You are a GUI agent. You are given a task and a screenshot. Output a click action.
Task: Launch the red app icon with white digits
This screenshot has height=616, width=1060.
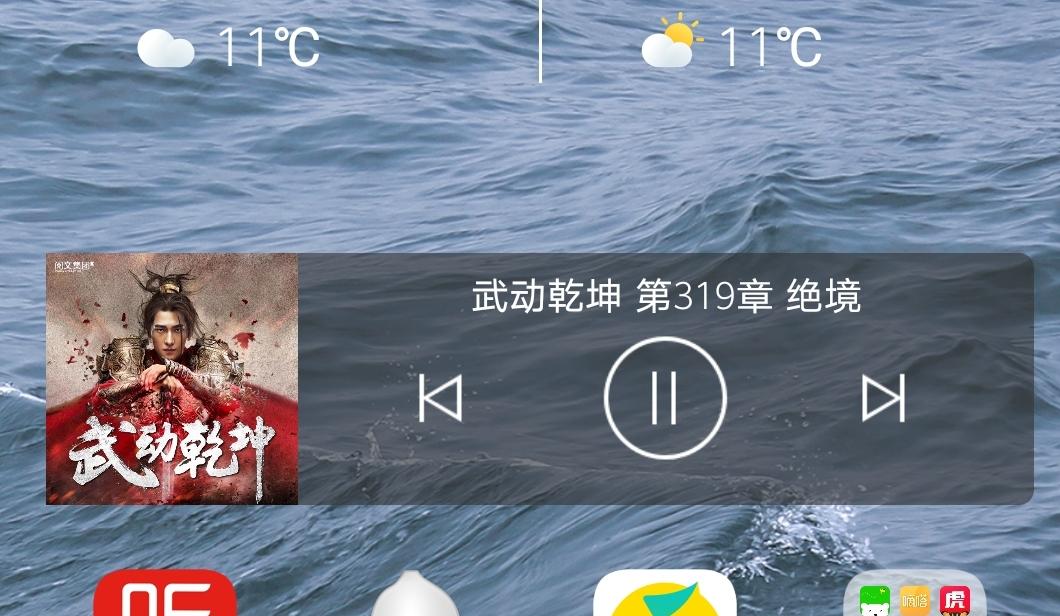(165, 596)
